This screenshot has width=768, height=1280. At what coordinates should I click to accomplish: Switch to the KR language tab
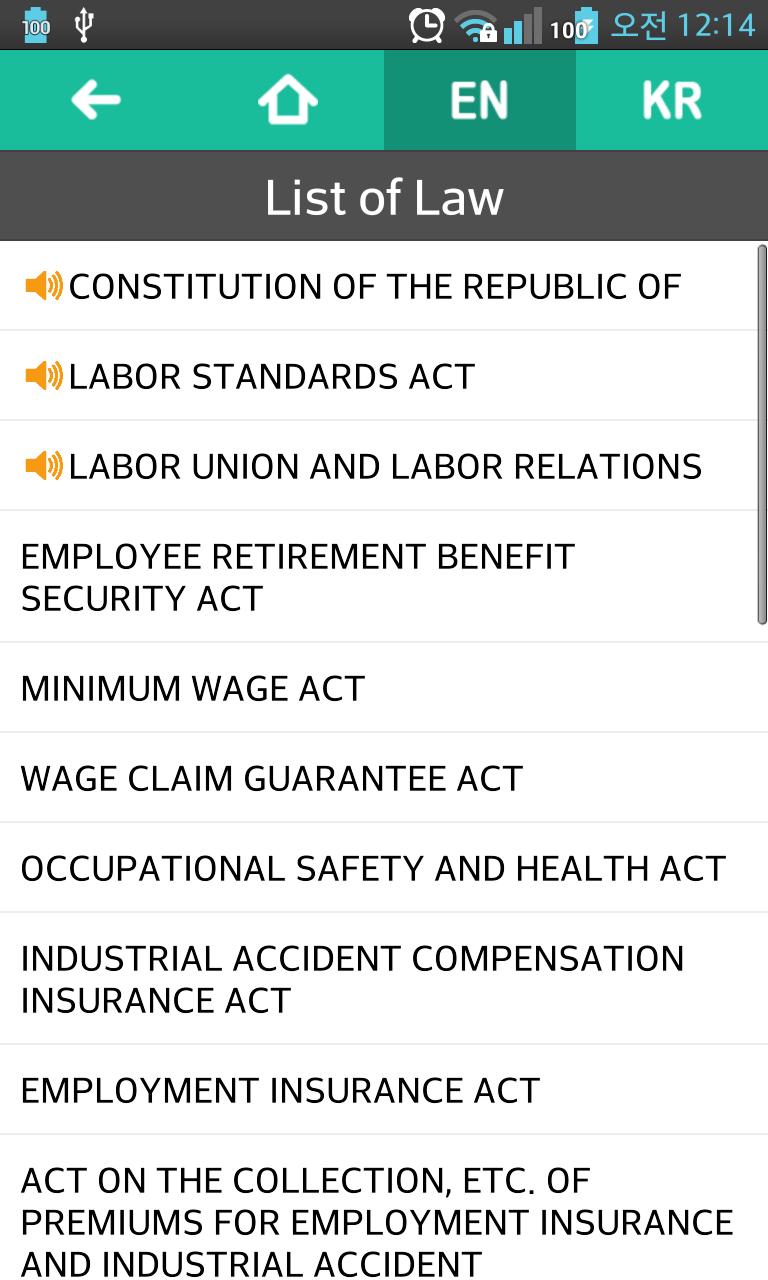(x=672, y=100)
